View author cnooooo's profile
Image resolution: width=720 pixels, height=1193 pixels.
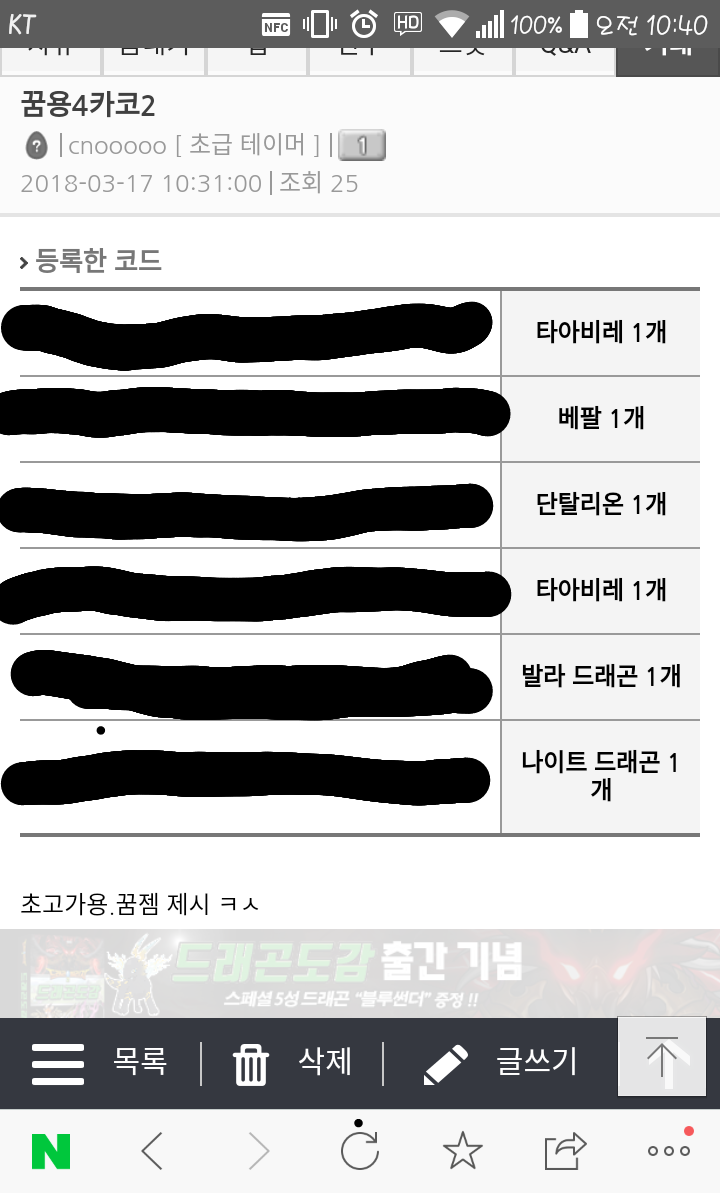coord(117,146)
